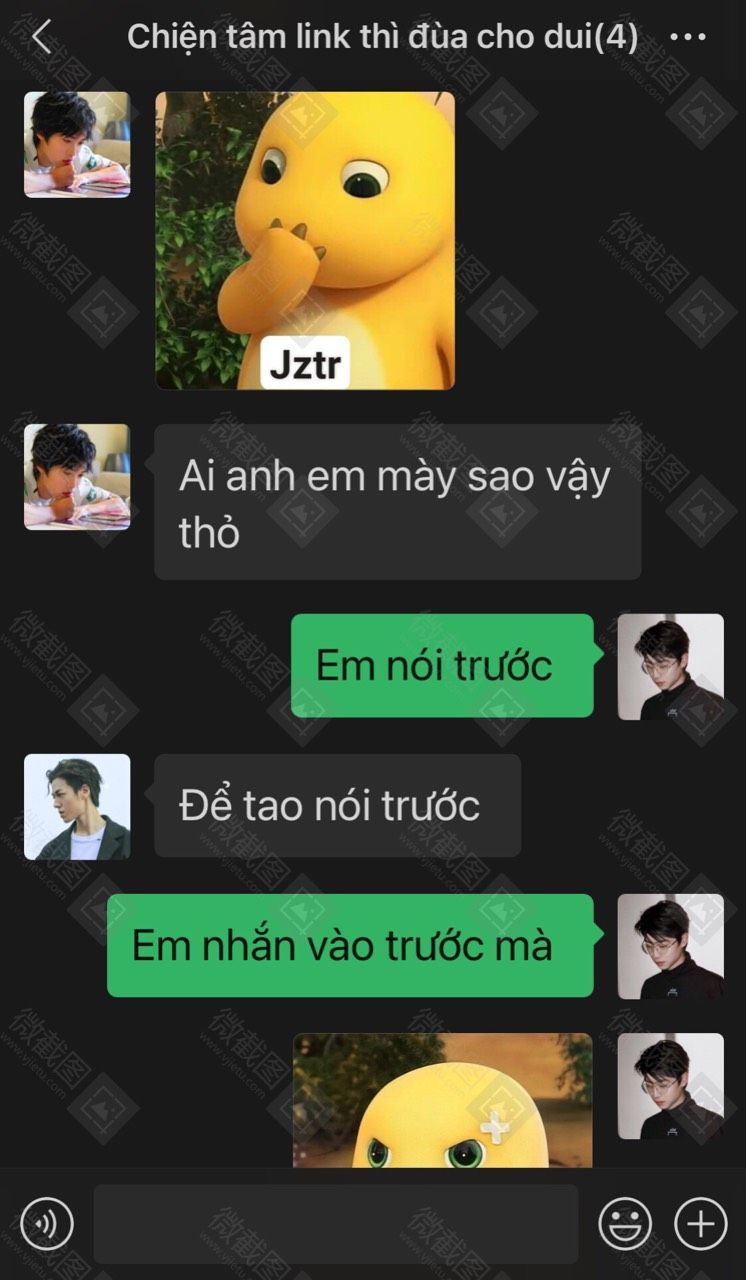Screen dimensions: 746x1280
Task: Open the plus attachment menu
Action: click(x=701, y=1223)
